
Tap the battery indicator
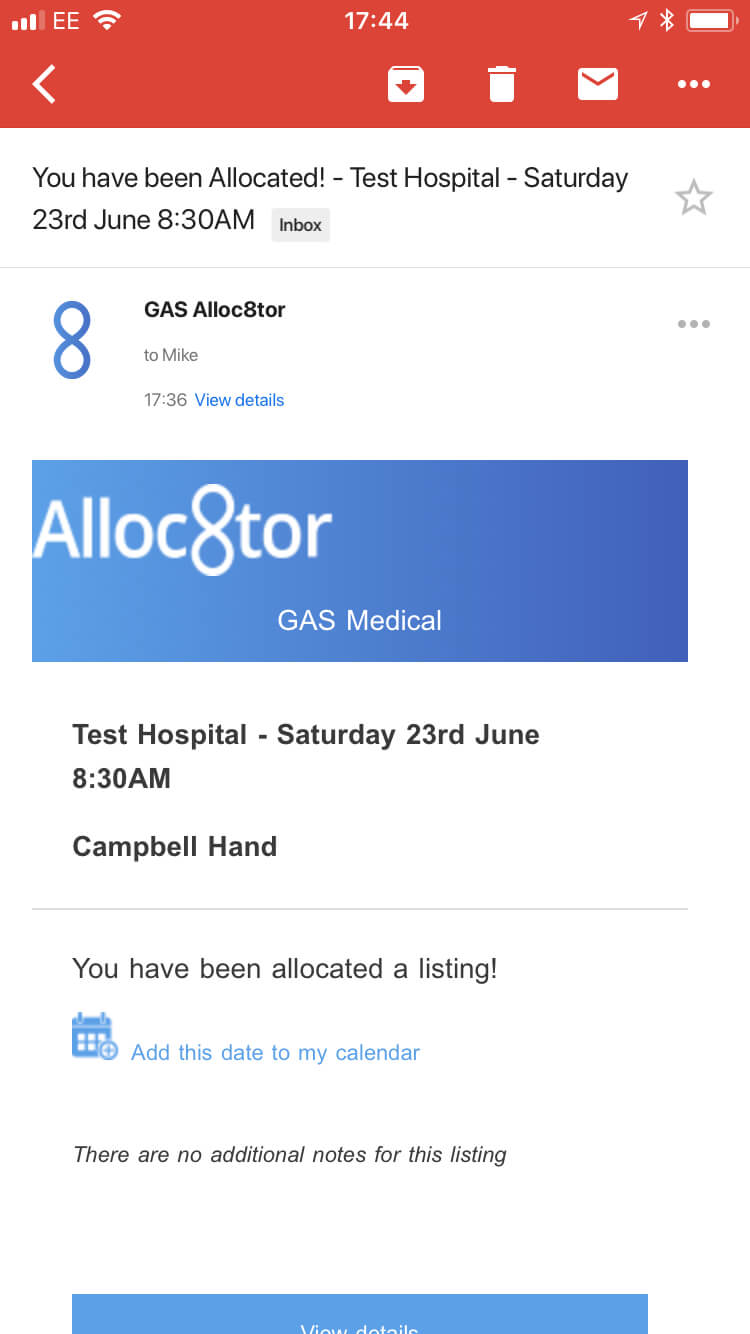(711, 18)
